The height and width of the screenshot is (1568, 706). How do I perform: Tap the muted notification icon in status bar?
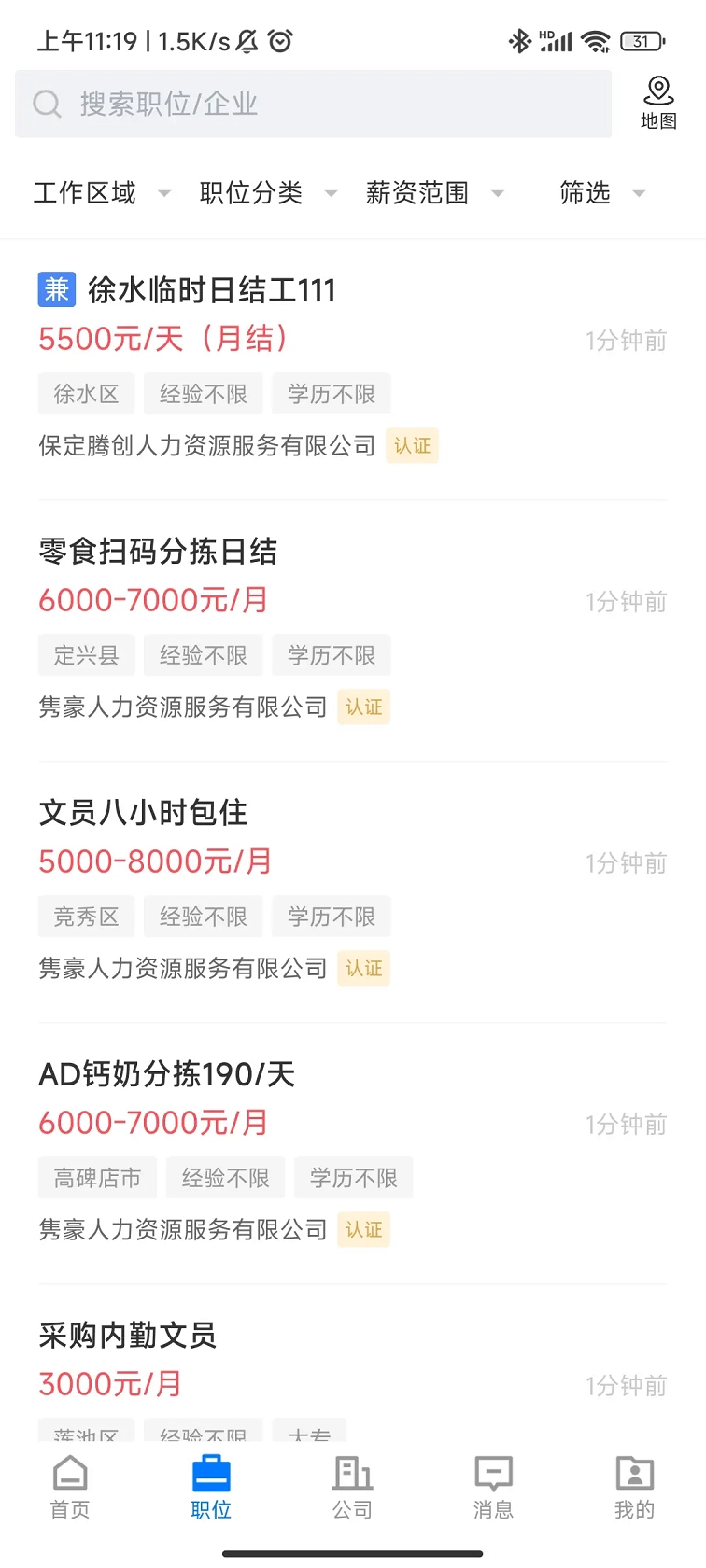(245, 41)
